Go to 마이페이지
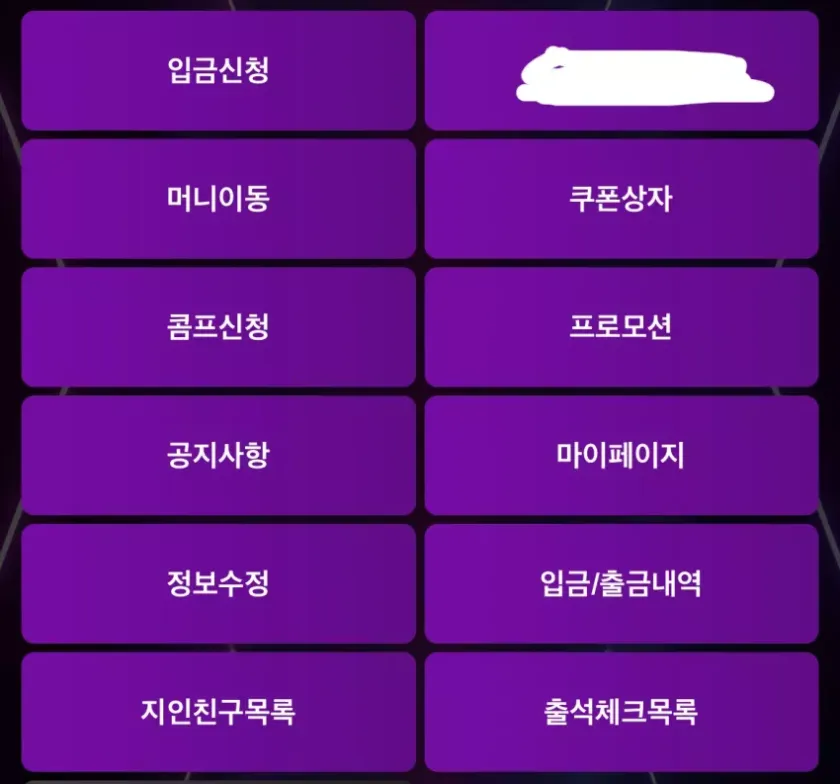Screen dimensions: 840x784 [x=621, y=455]
